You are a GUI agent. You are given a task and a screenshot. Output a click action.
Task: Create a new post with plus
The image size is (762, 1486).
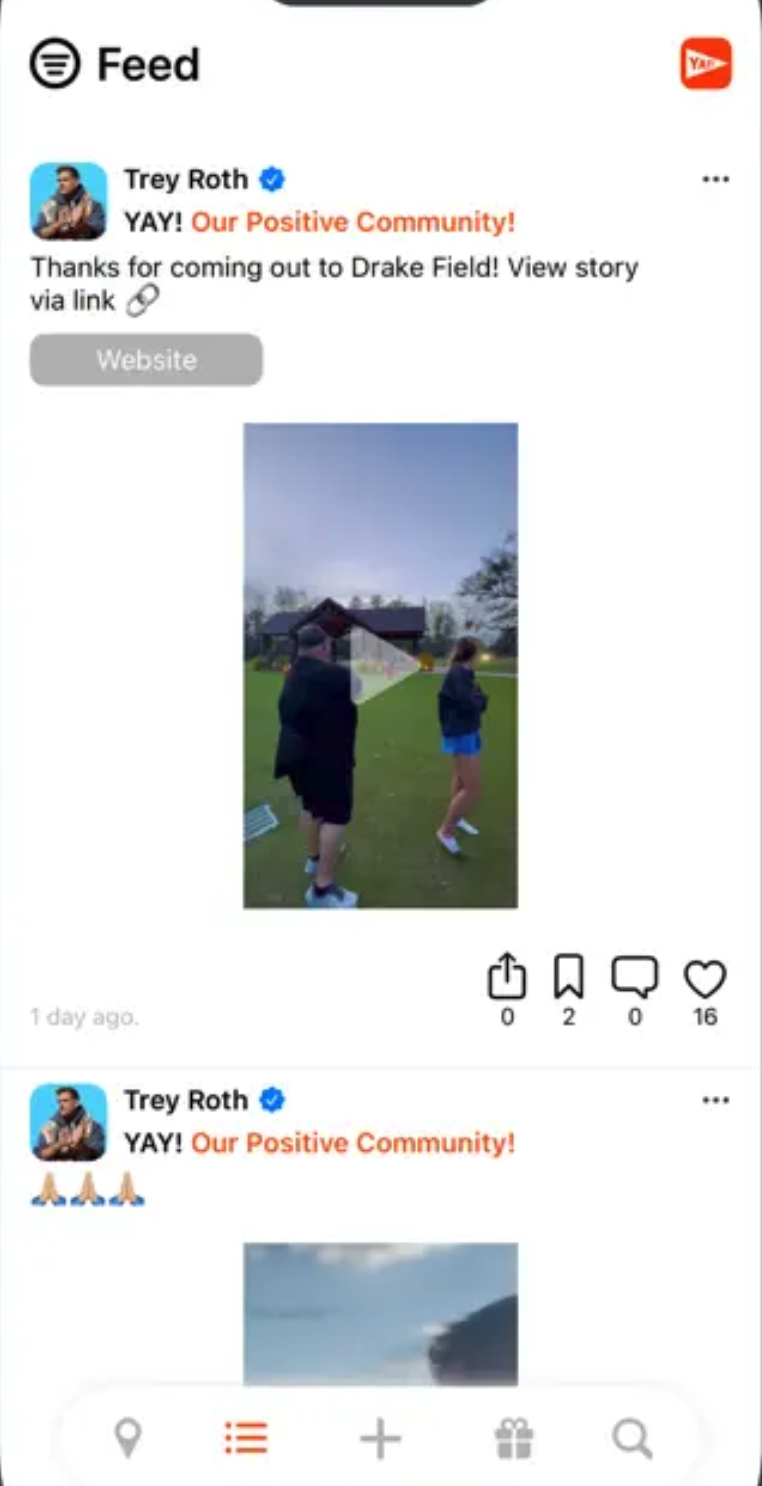coord(381,1439)
